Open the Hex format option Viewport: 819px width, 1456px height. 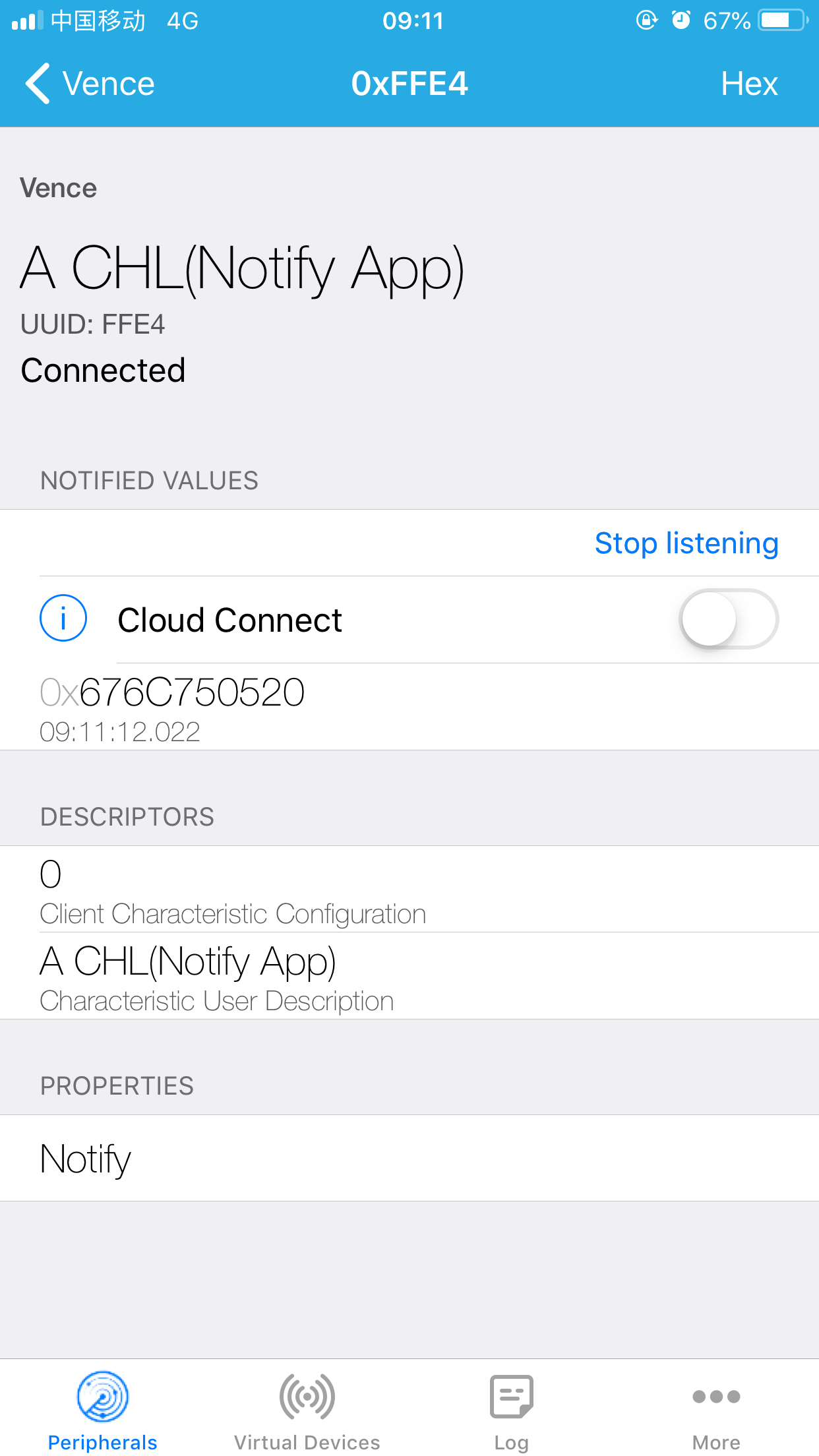(749, 84)
